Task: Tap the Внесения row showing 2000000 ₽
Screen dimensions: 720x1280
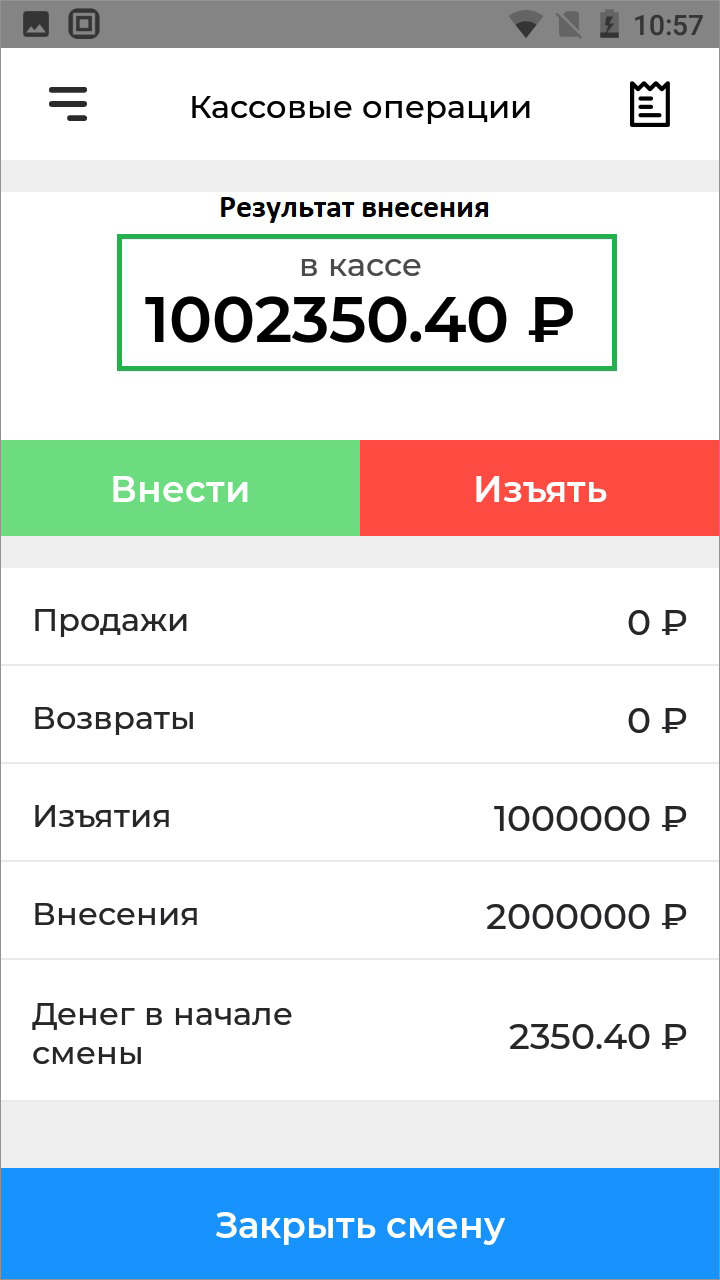Action: pos(360,912)
